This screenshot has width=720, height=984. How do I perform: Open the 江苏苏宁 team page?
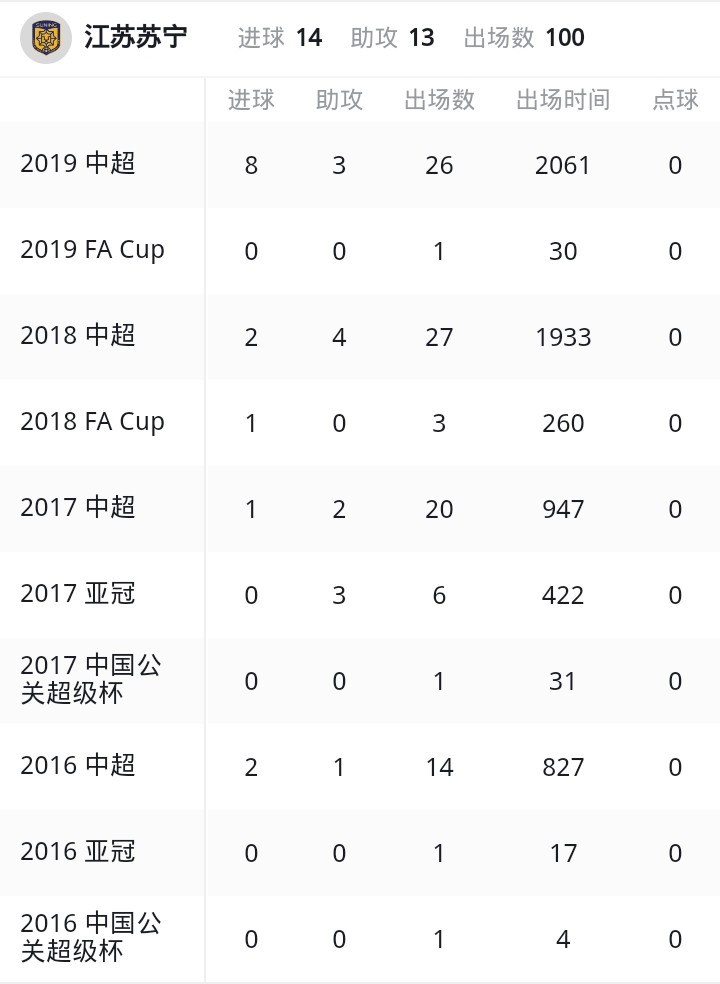click(x=135, y=38)
